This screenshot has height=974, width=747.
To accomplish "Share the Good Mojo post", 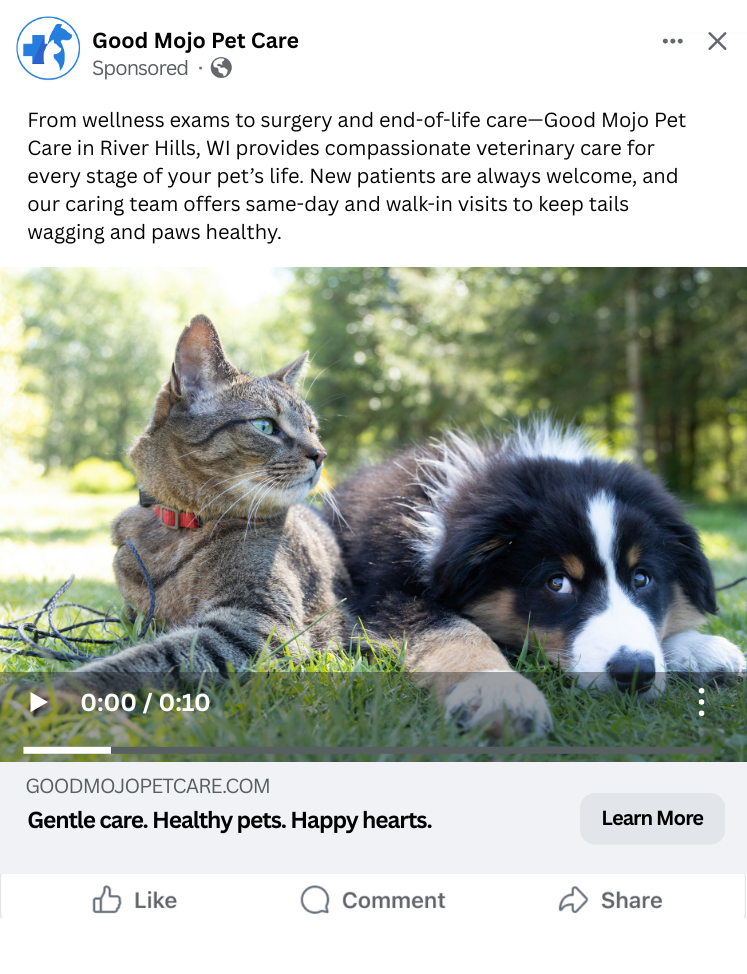I will click(610, 900).
